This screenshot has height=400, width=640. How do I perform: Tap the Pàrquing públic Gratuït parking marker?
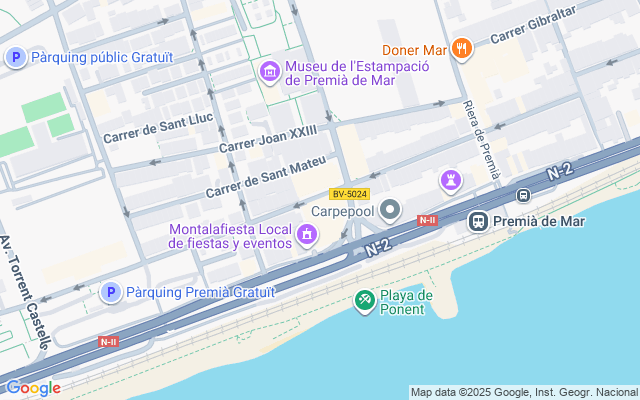15,58
